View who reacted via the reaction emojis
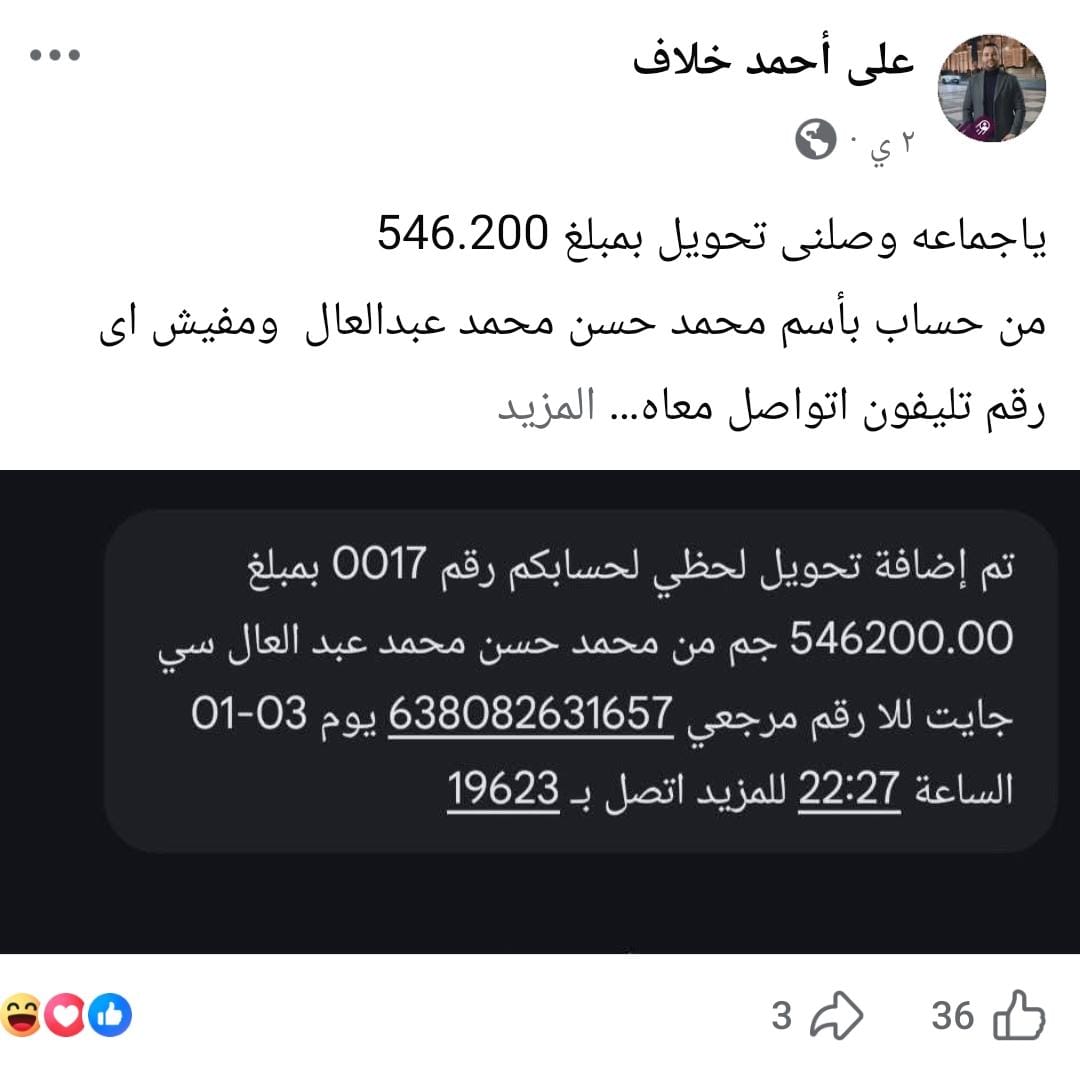The height and width of the screenshot is (1071, 1080). tap(66, 1017)
